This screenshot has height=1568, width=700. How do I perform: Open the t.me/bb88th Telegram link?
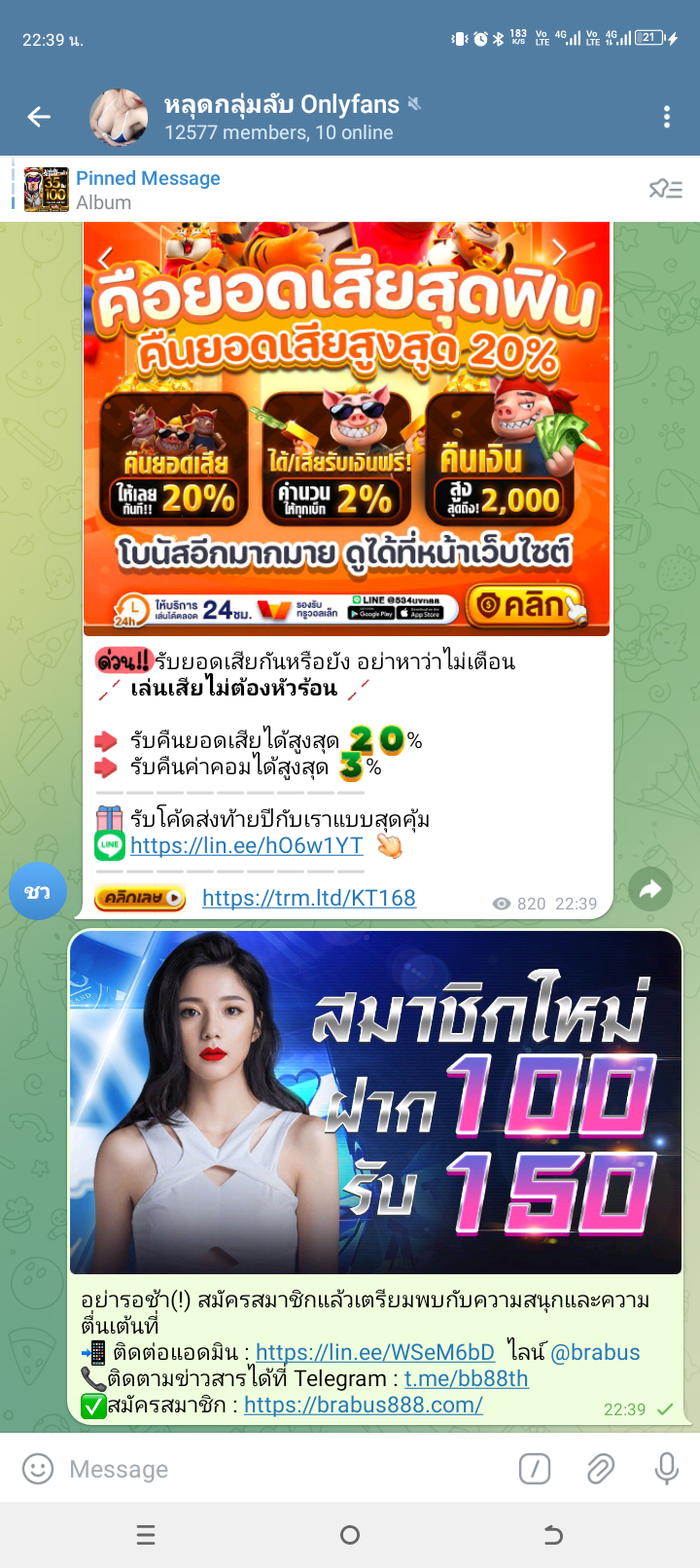[x=467, y=1378]
